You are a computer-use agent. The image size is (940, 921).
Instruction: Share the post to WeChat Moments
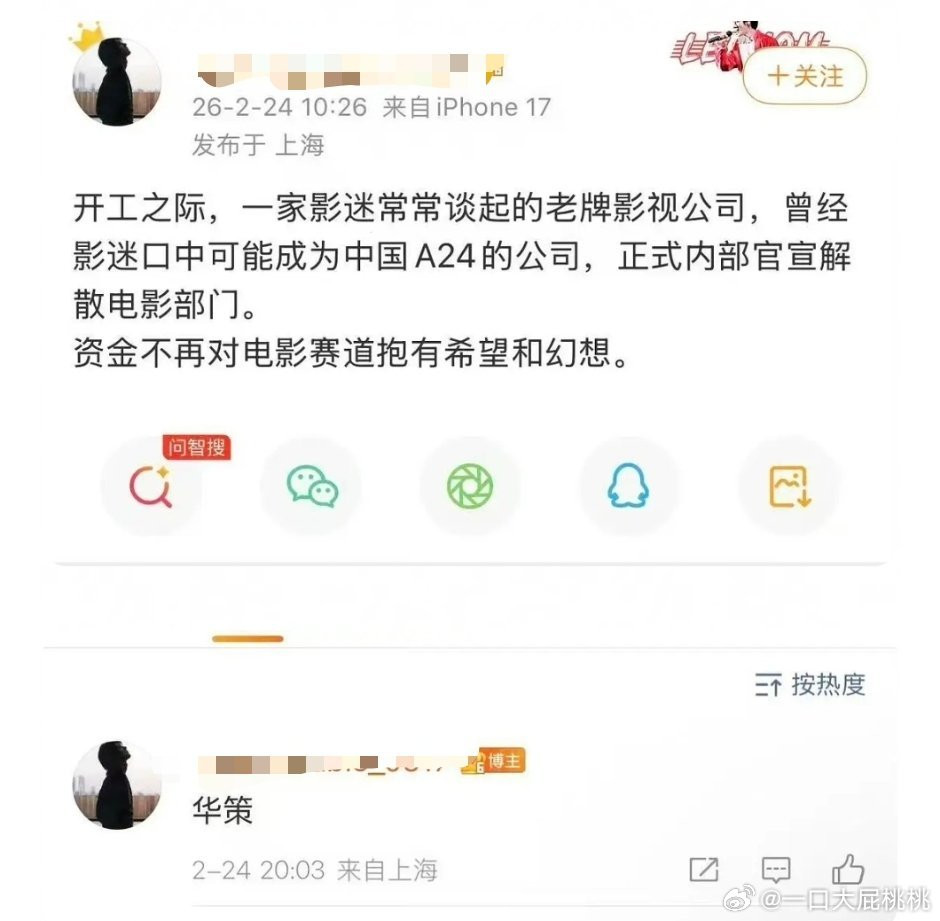[x=470, y=486]
